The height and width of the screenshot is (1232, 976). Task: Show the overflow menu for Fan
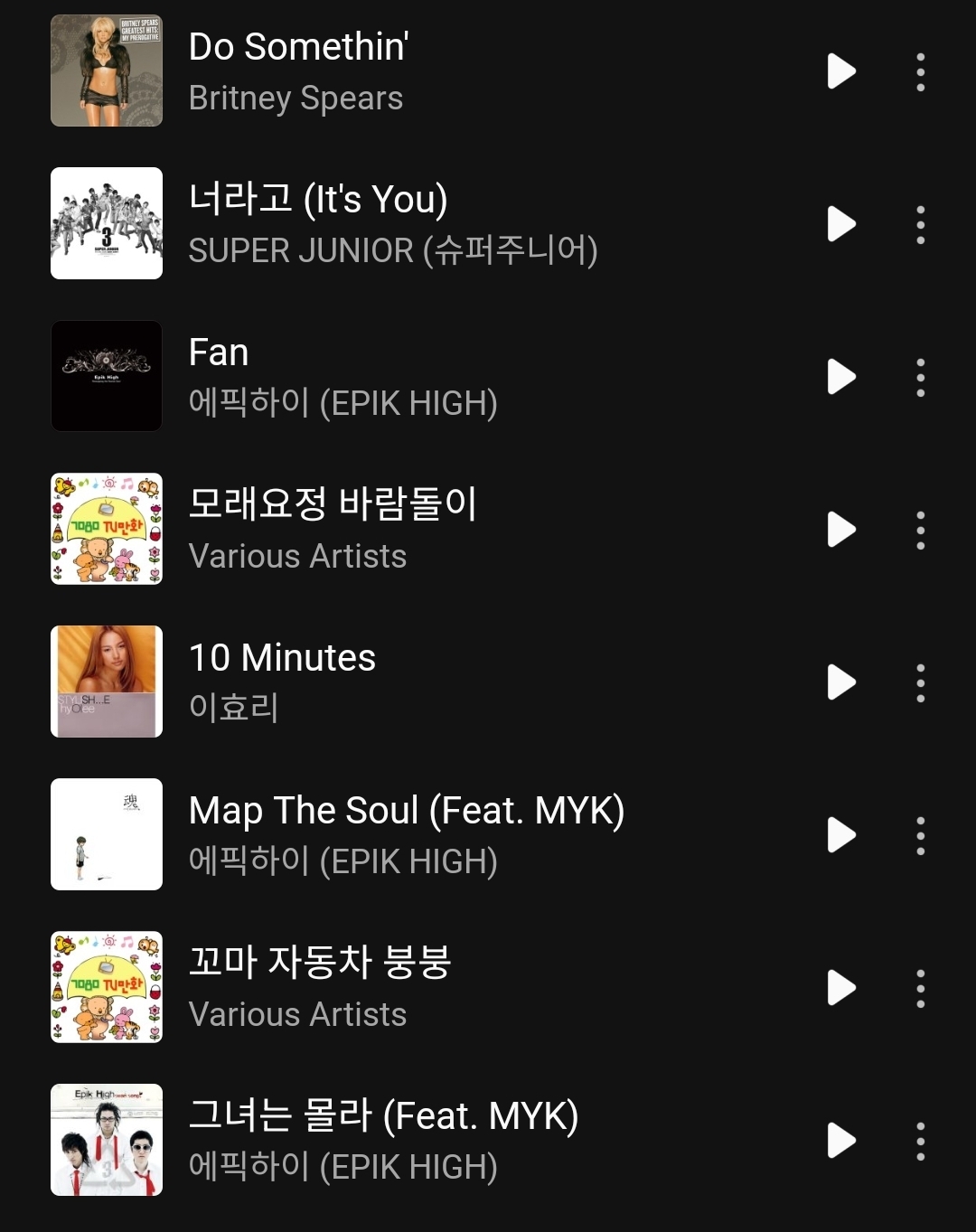tap(920, 377)
